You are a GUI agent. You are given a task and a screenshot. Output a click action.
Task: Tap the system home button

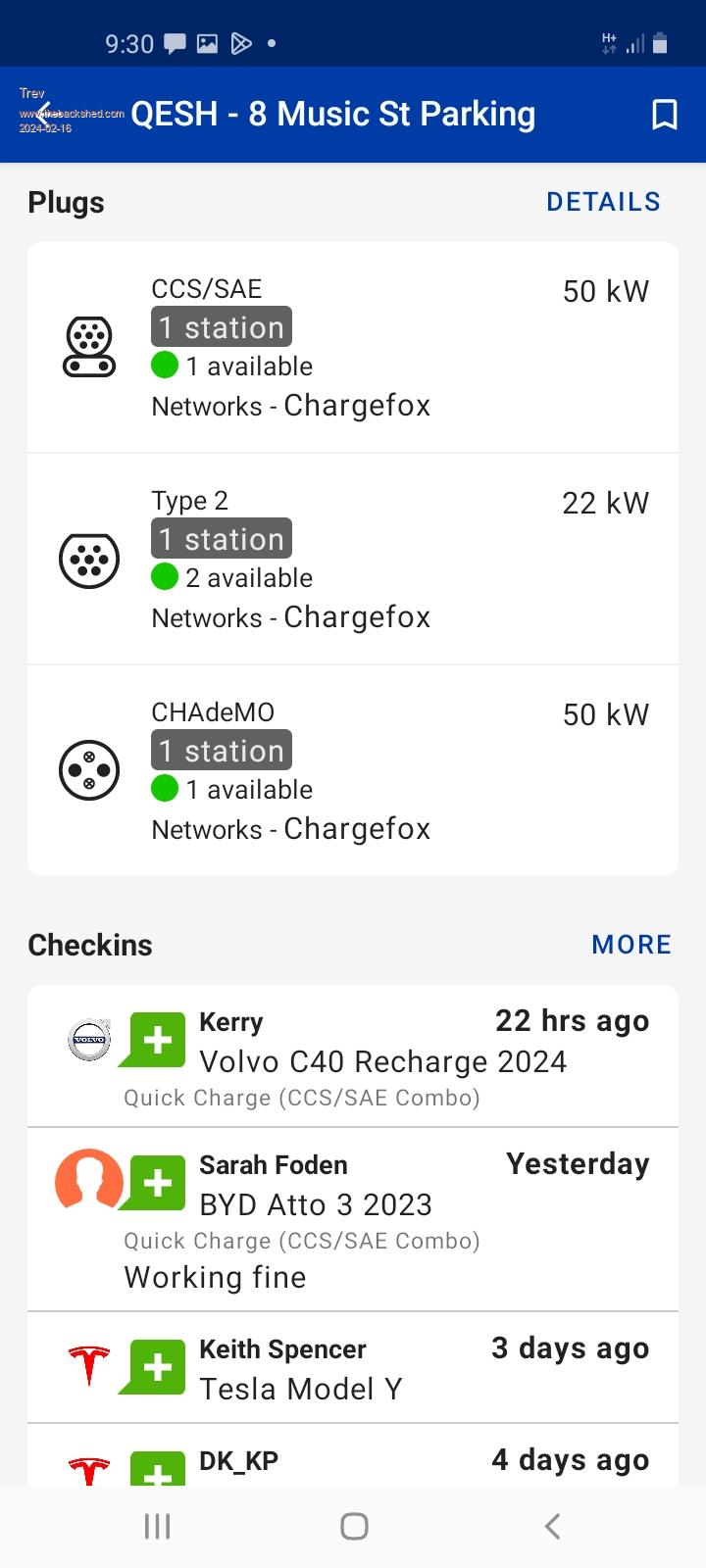pyautogui.click(x=353, y=1526)
